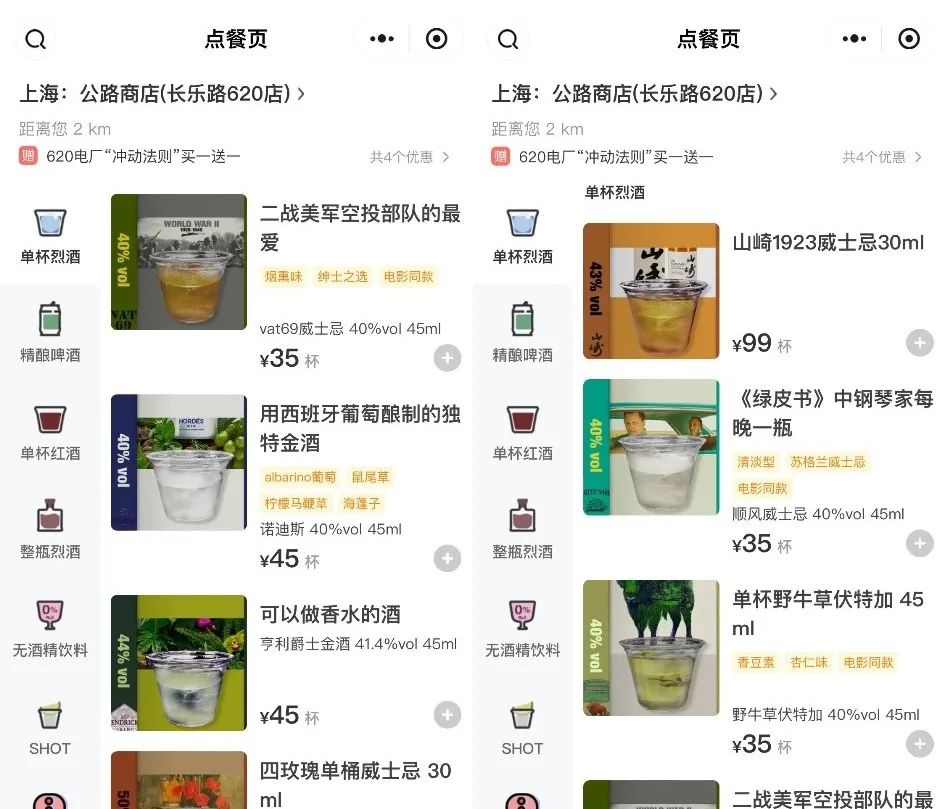945x809 pixels.
Task: Add 顺风威士忌 to the cart
Action: tap(918, 543)
